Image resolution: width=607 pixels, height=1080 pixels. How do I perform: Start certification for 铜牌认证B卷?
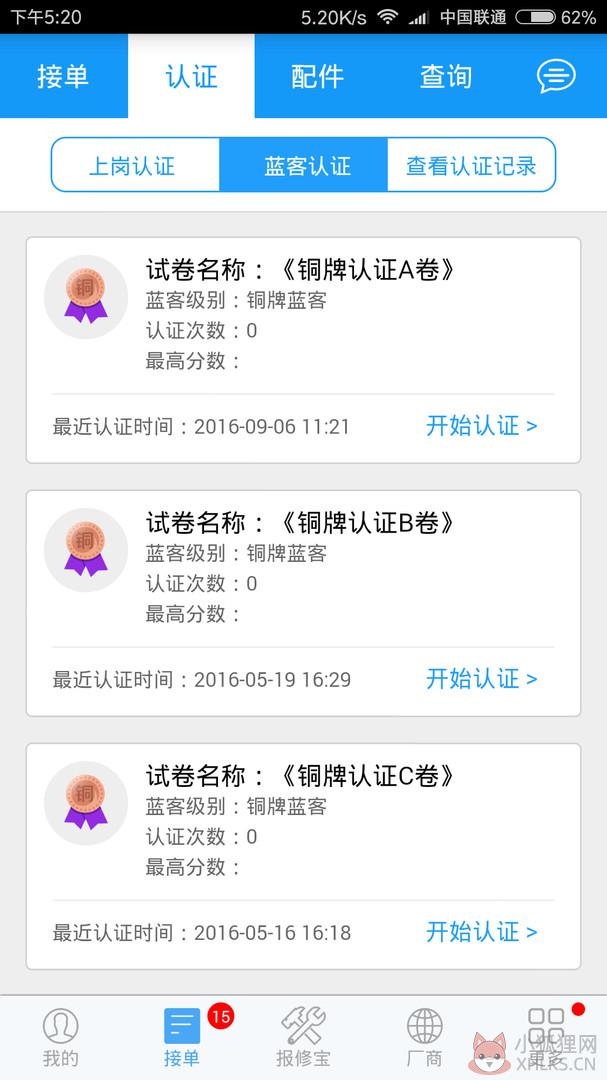[482, 679]
